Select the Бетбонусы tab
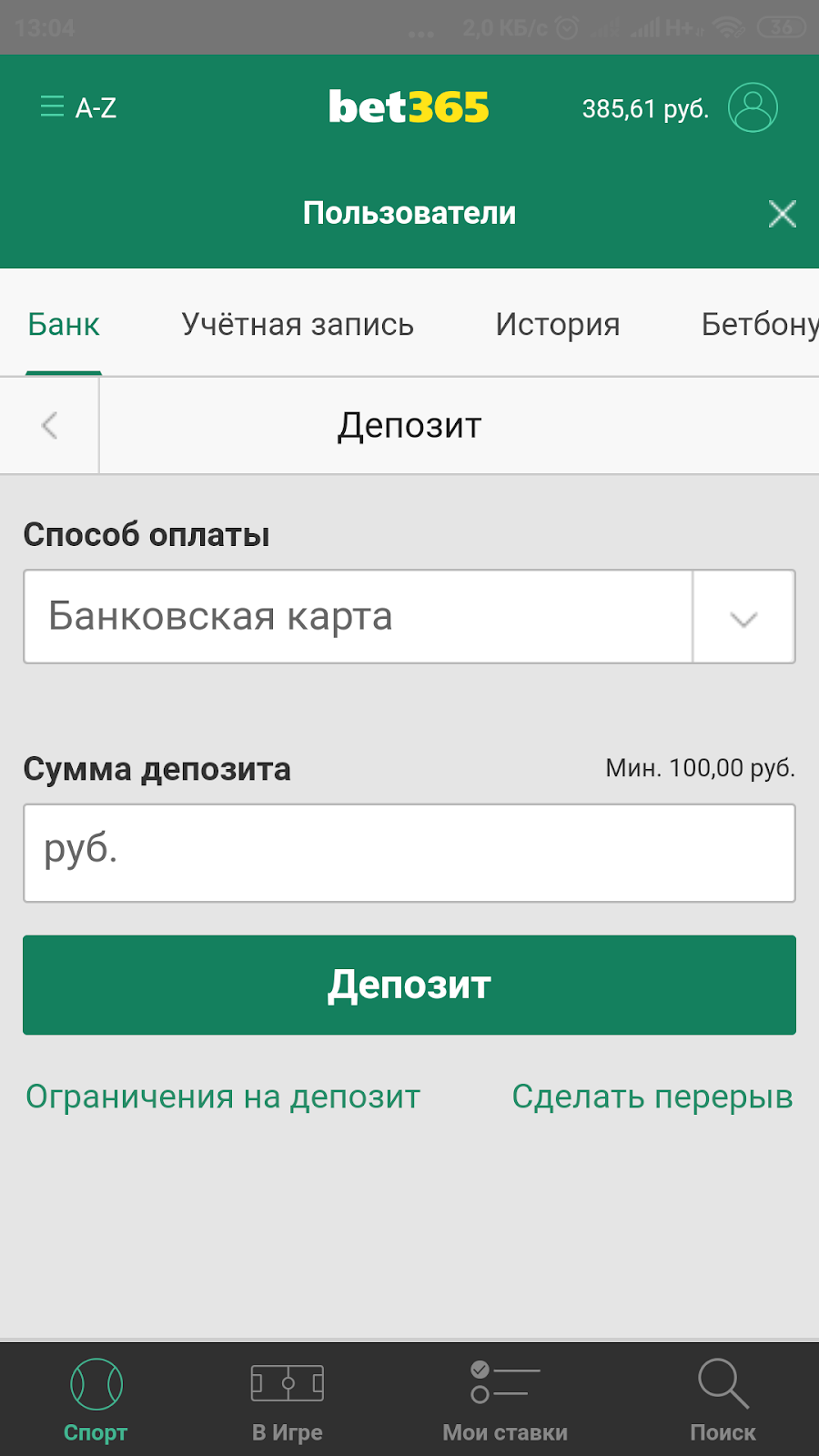Screen dimensions: 819x1456 coord(759,325)
